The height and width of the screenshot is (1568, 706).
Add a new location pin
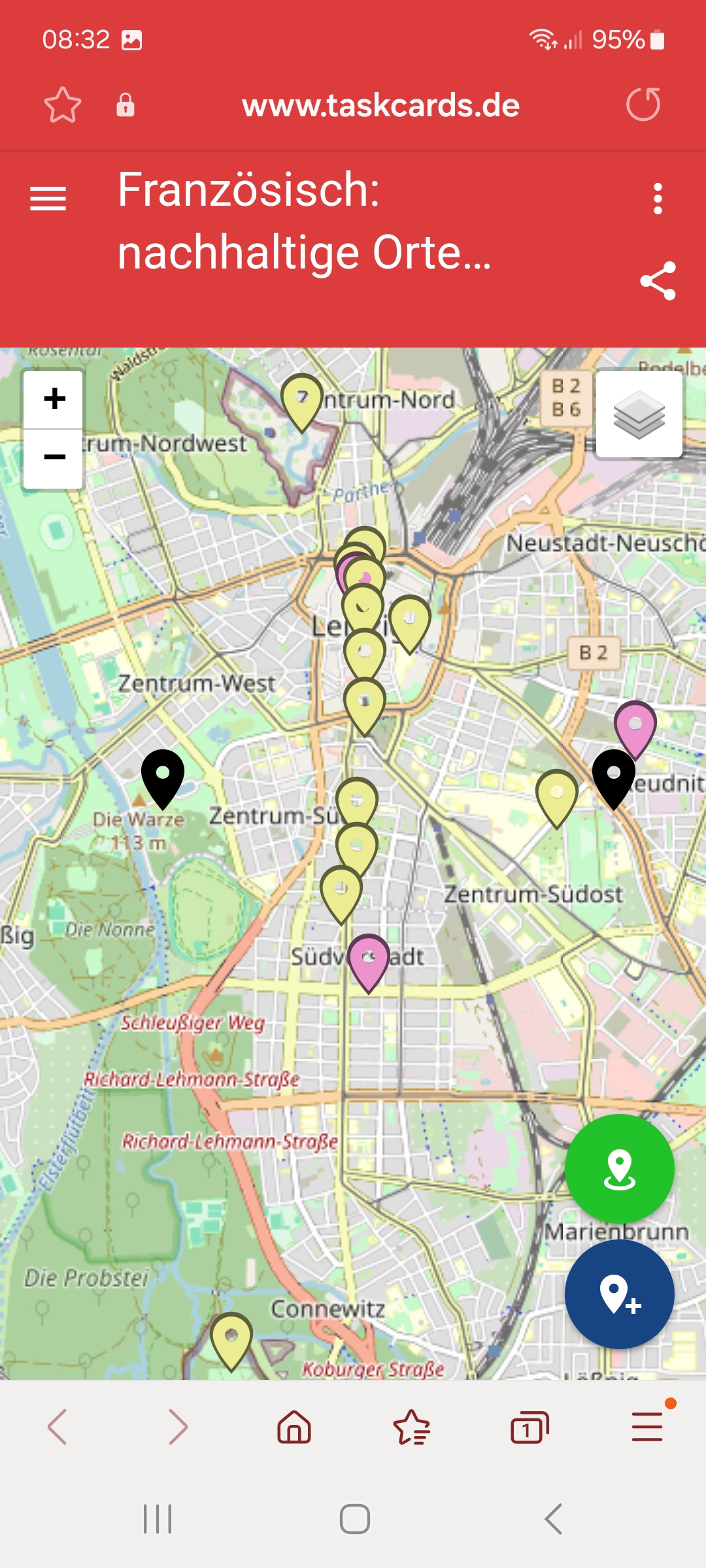pos(619,1294)
